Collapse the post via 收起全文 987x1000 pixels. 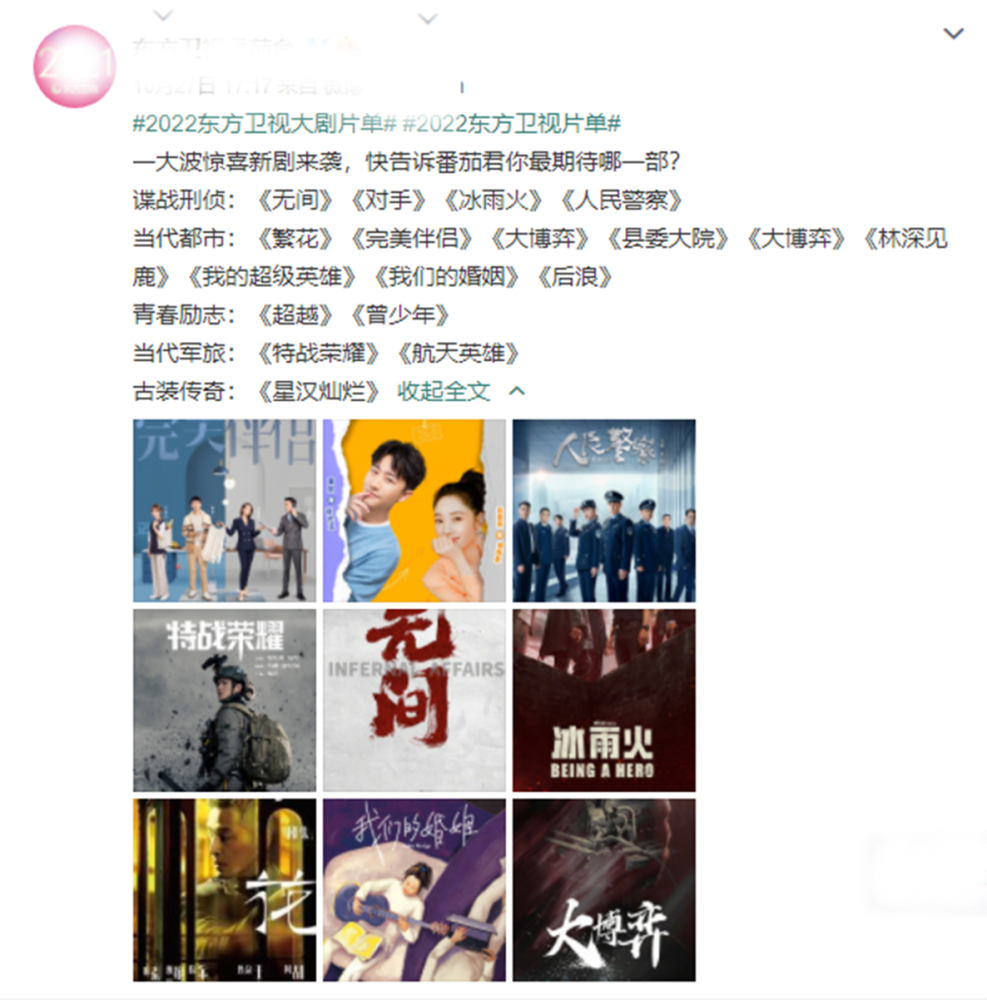coord(443,391)
